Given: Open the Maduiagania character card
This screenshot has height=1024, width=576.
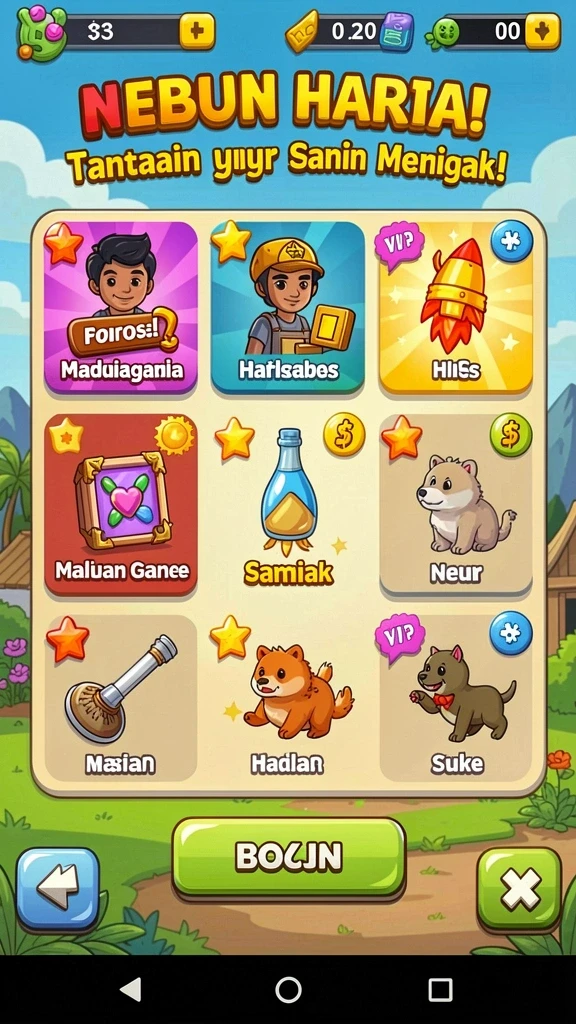Looking at the screenshot, I should 121,308.
